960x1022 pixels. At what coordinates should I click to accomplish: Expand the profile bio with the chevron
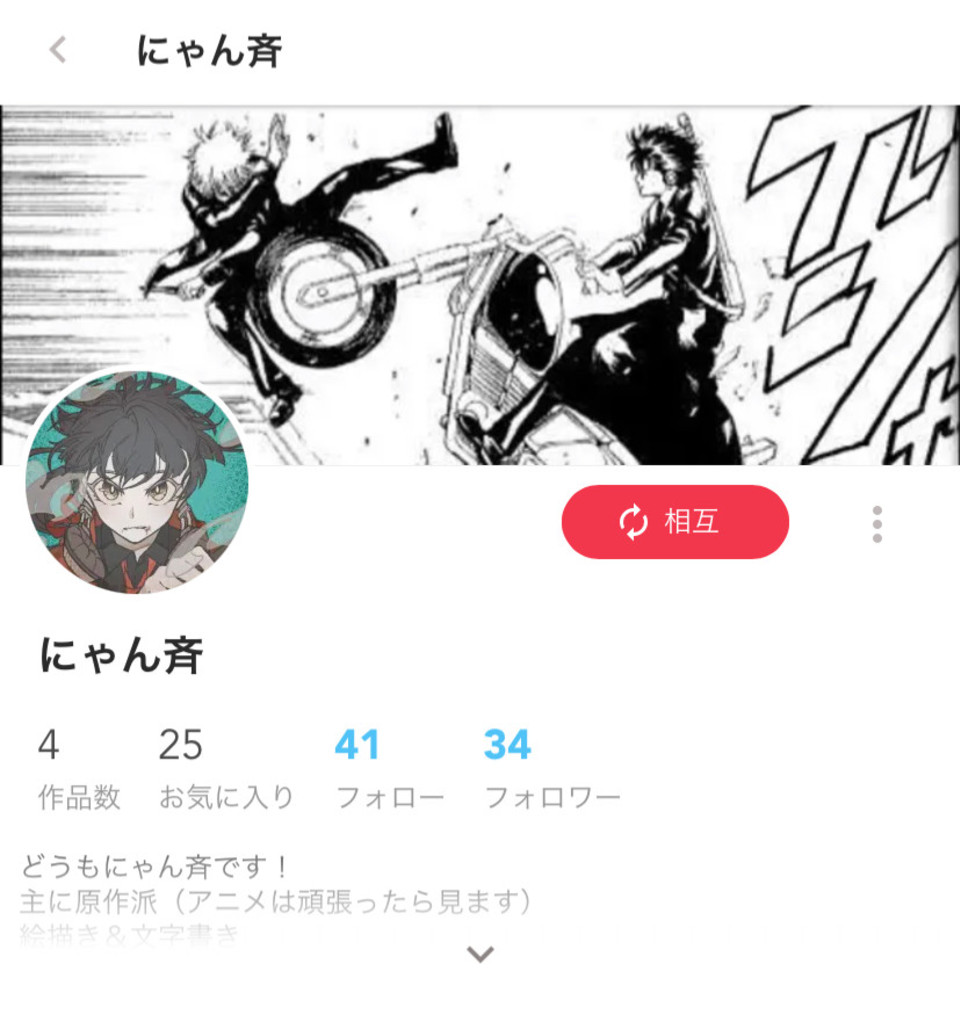[481, 954]
